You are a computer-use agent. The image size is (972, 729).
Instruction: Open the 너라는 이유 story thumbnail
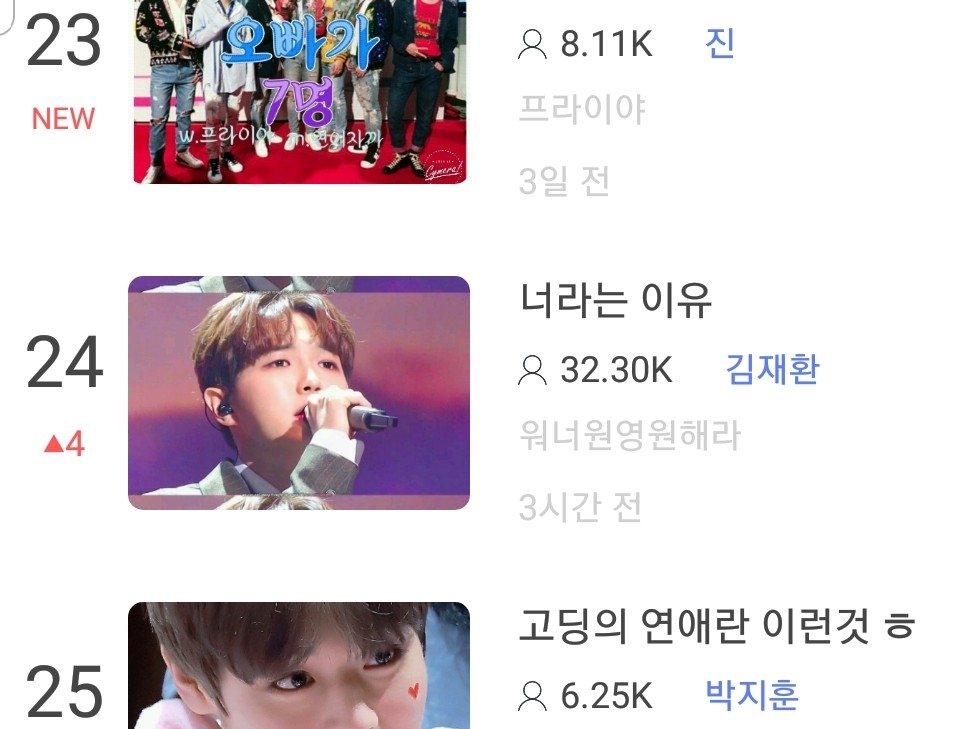299,393
